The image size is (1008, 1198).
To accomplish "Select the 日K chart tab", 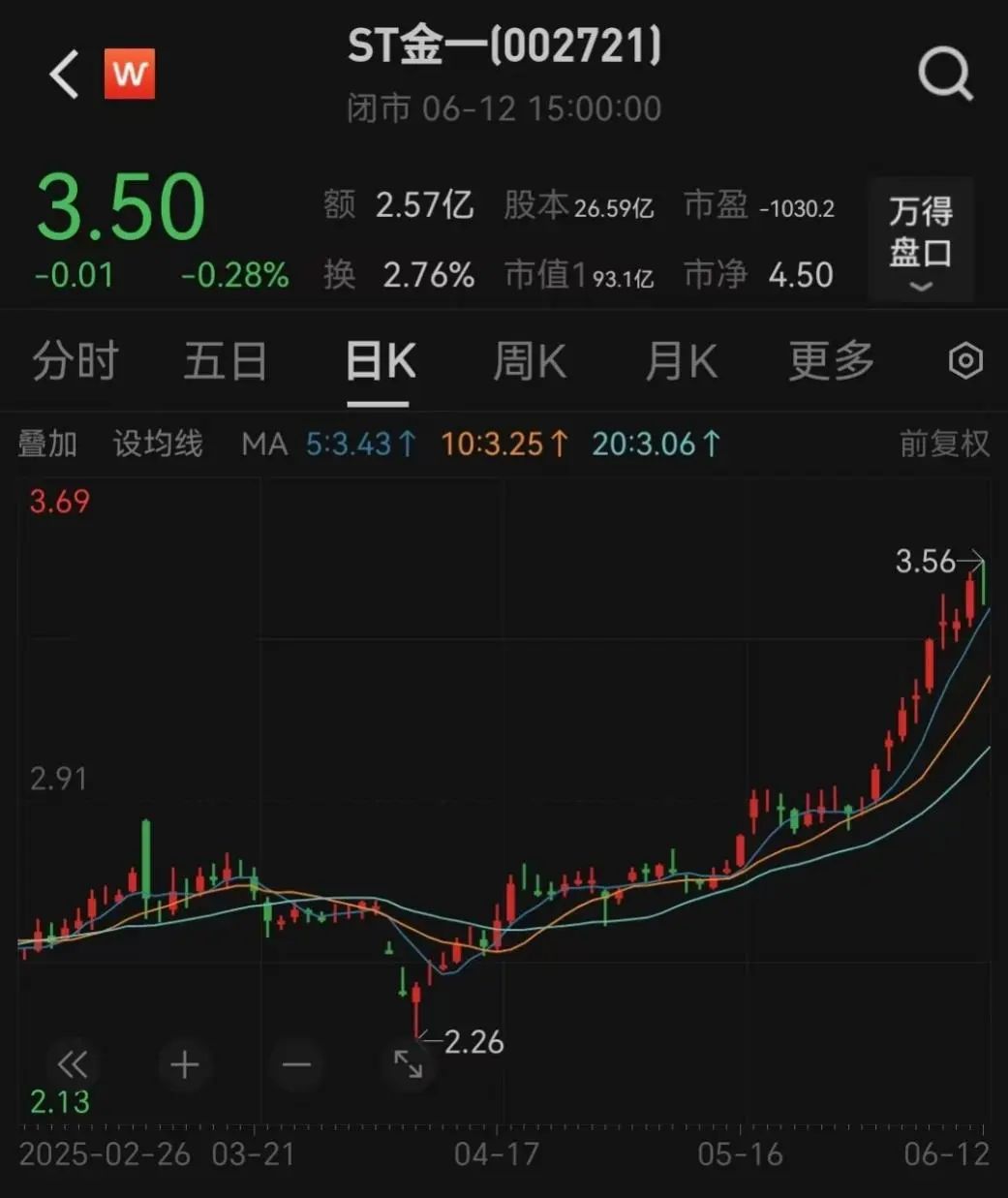I will pos(380,362).
